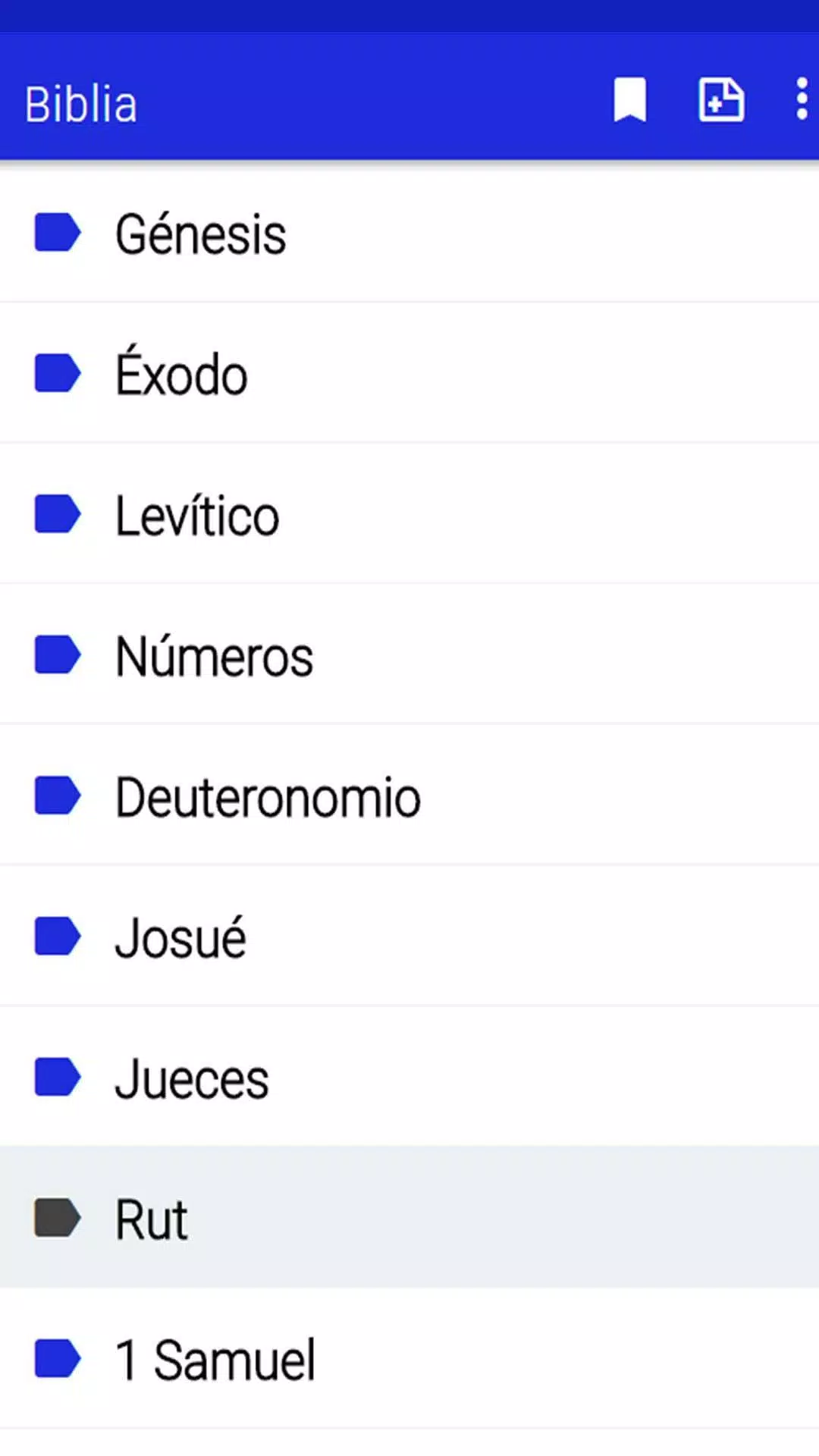
Task: Open the overflow menu
Action: pos(802,99)
